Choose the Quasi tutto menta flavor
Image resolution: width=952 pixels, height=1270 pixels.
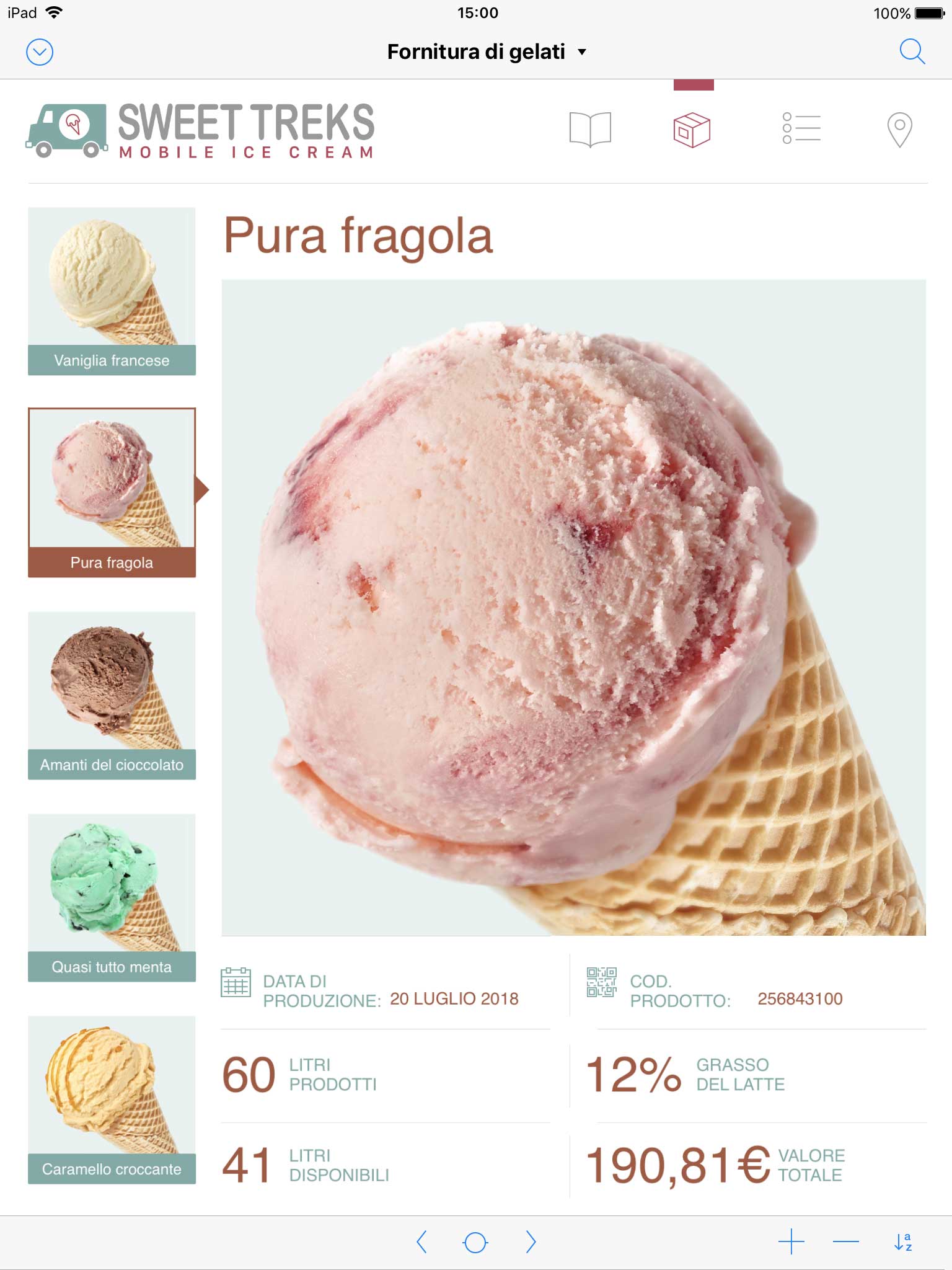pos(112,897)
